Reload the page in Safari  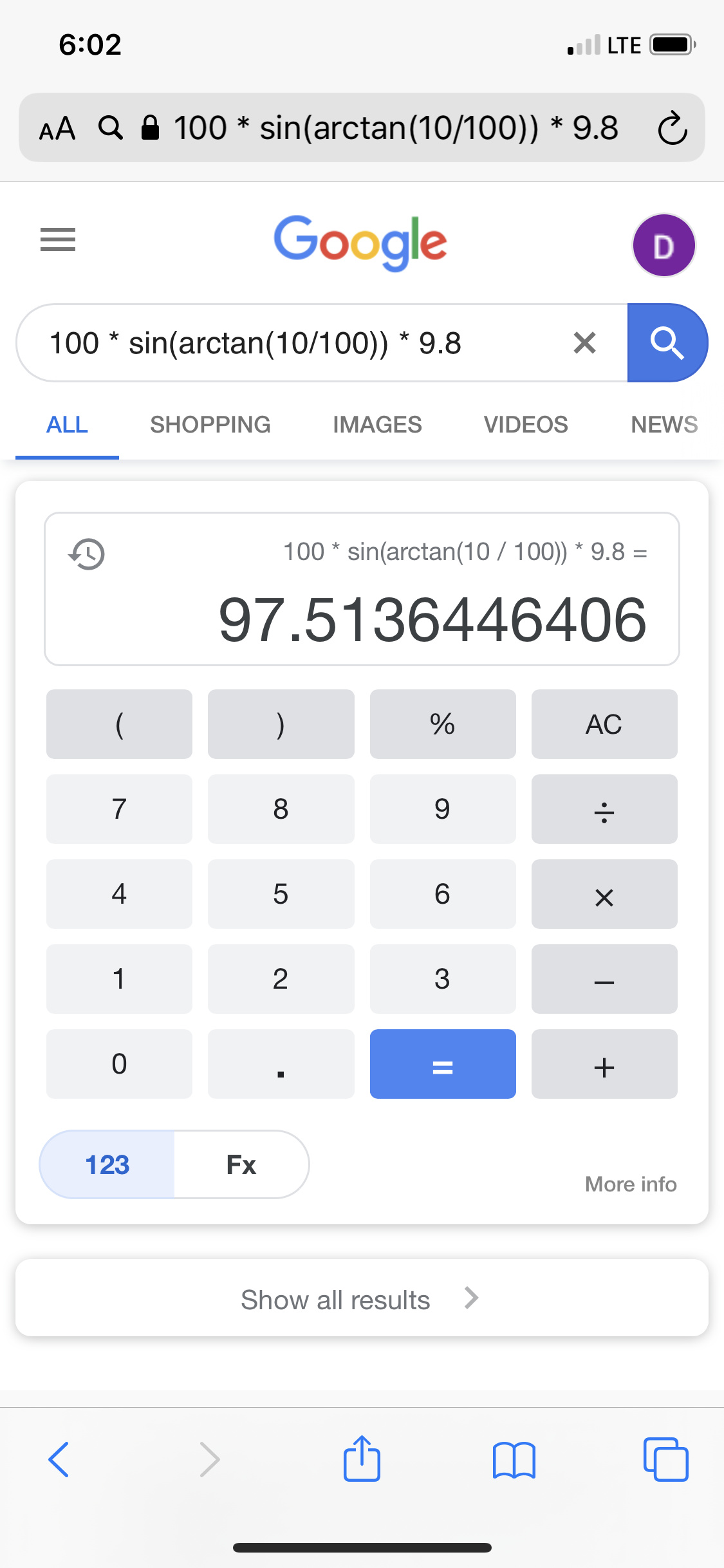(673, 128)
